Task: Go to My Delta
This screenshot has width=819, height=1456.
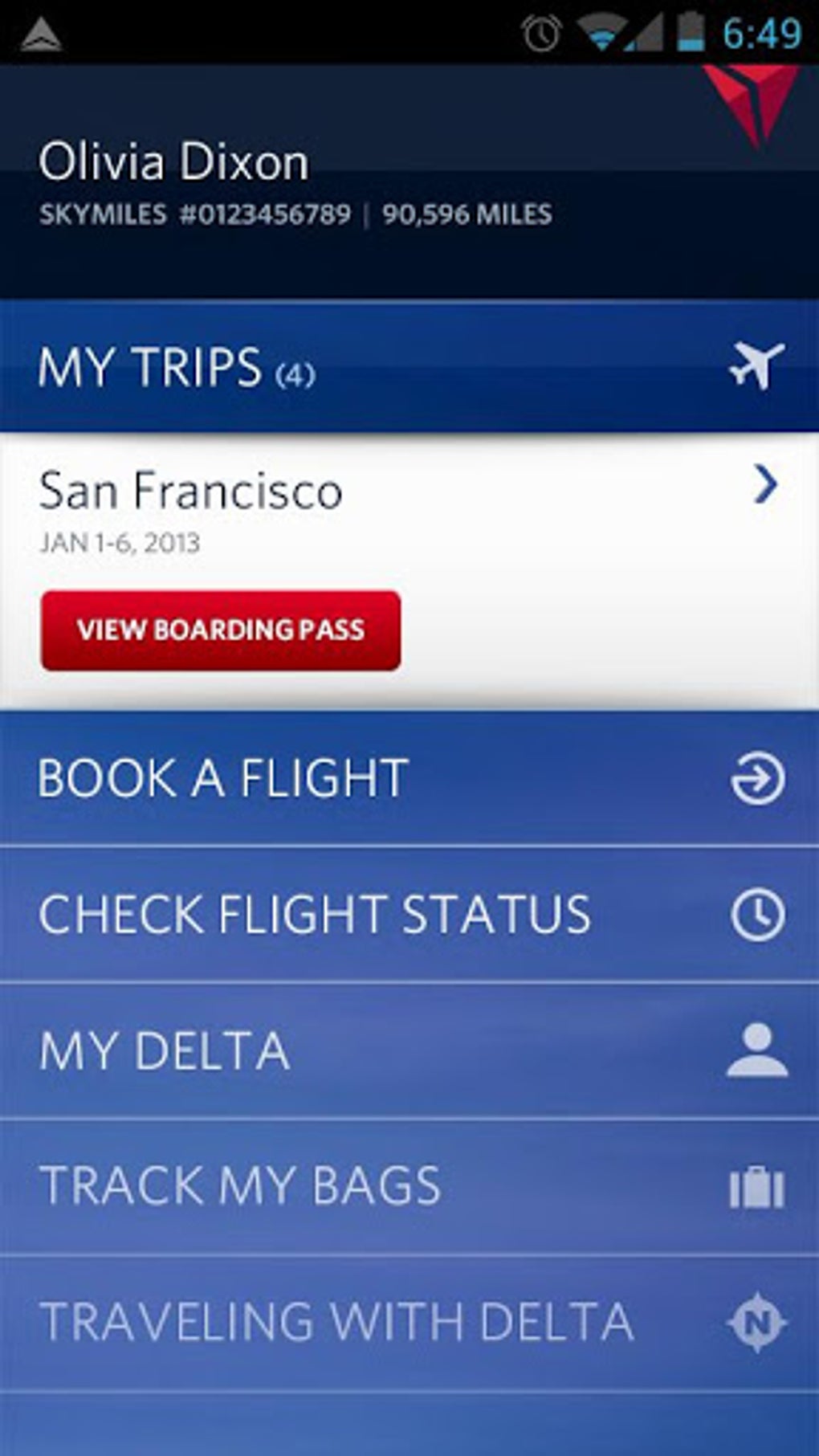Action: click(409, 1050)
